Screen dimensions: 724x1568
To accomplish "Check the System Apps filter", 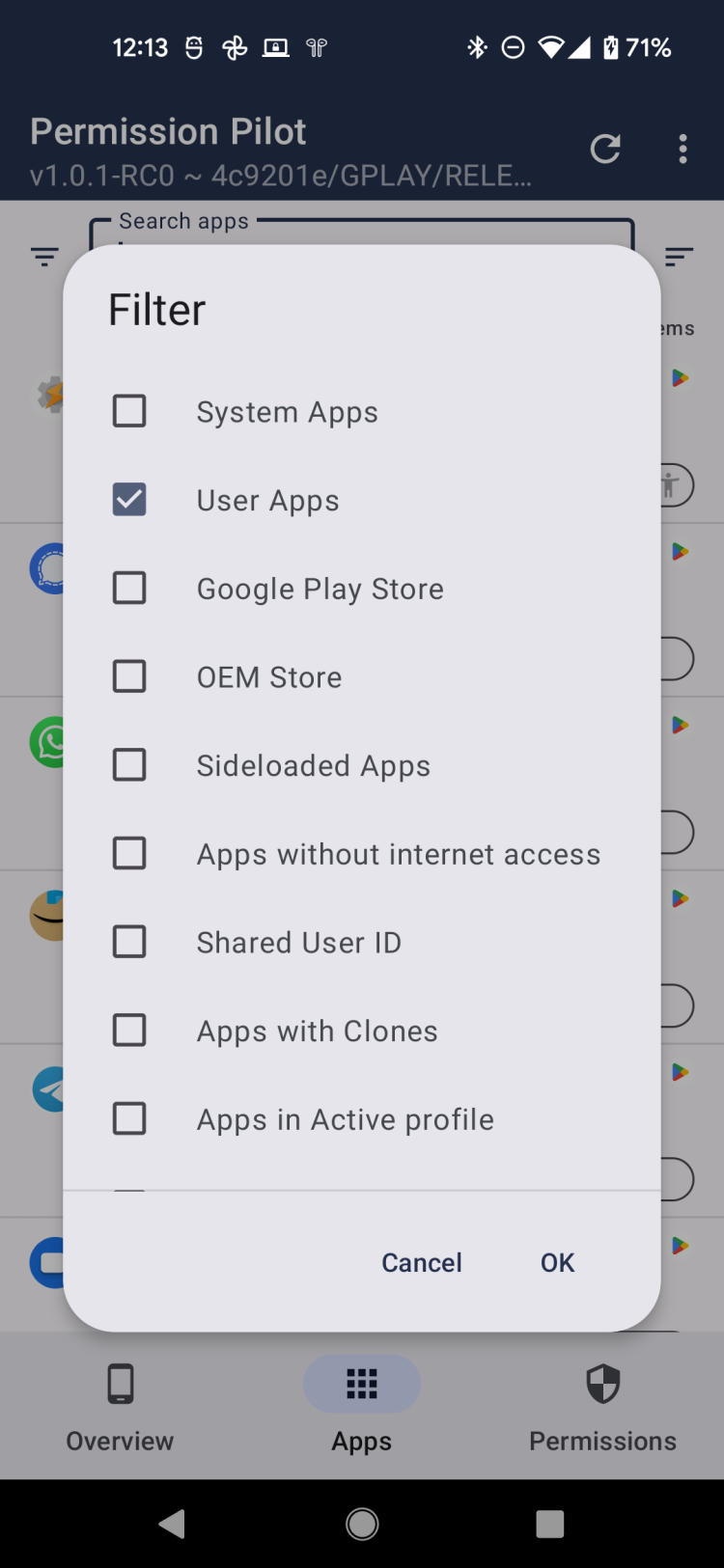I will click(129, 411).
